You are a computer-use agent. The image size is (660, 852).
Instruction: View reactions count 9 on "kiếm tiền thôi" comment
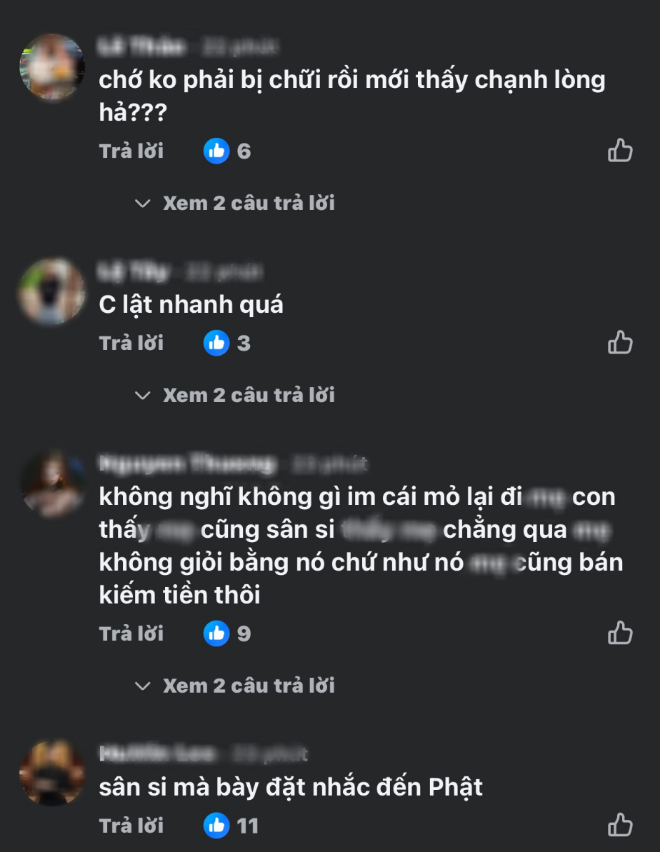(x=228, y=633)
